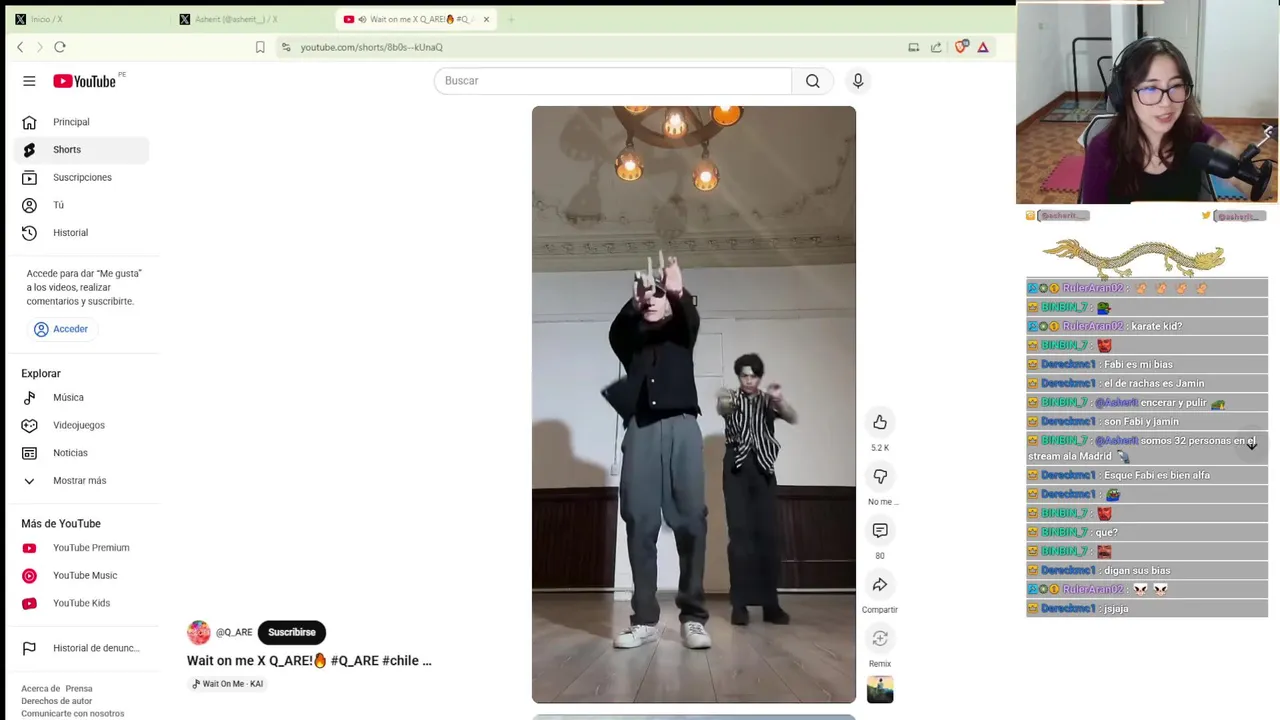Tap the Remix button
The image size is (1280, 720).
coord(880,639)
